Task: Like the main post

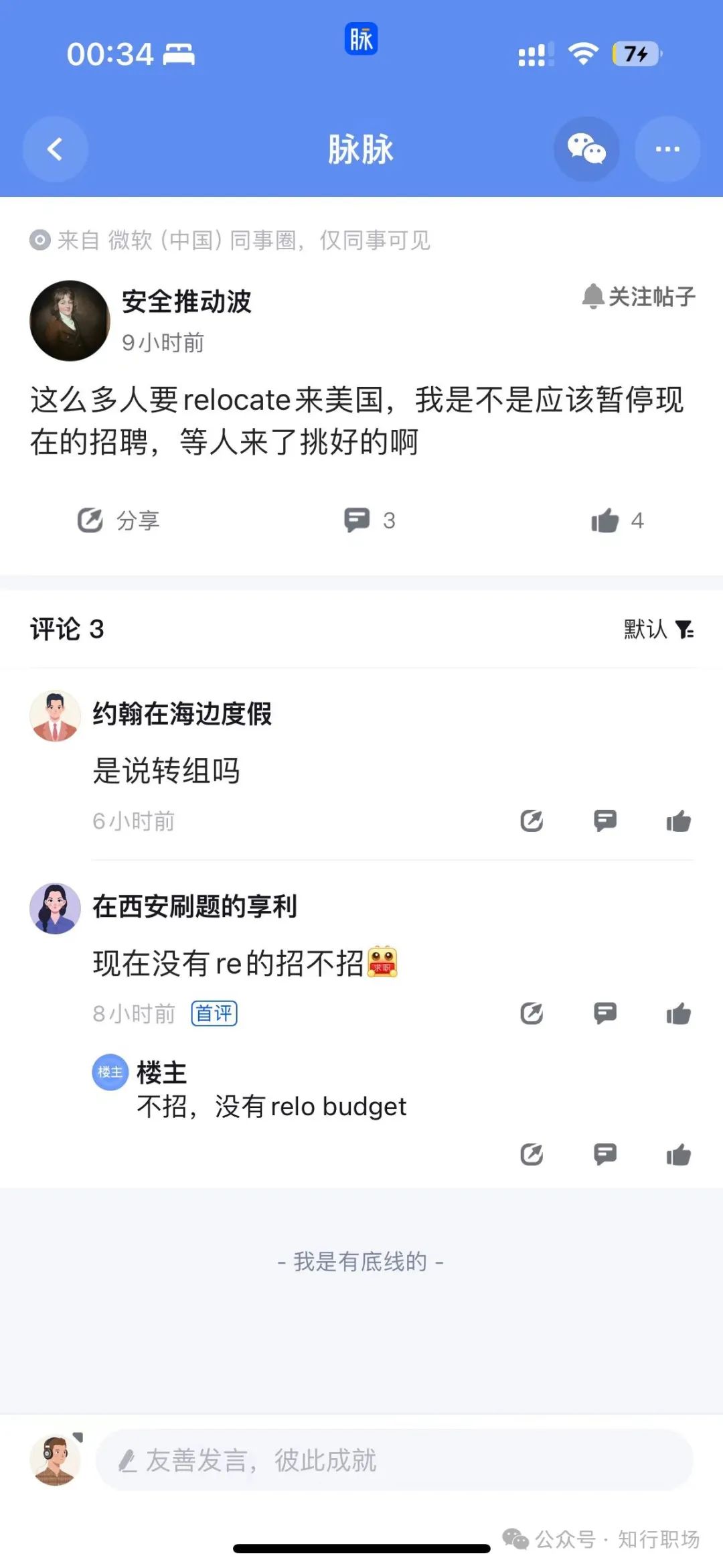Action: tap(617, 520)
